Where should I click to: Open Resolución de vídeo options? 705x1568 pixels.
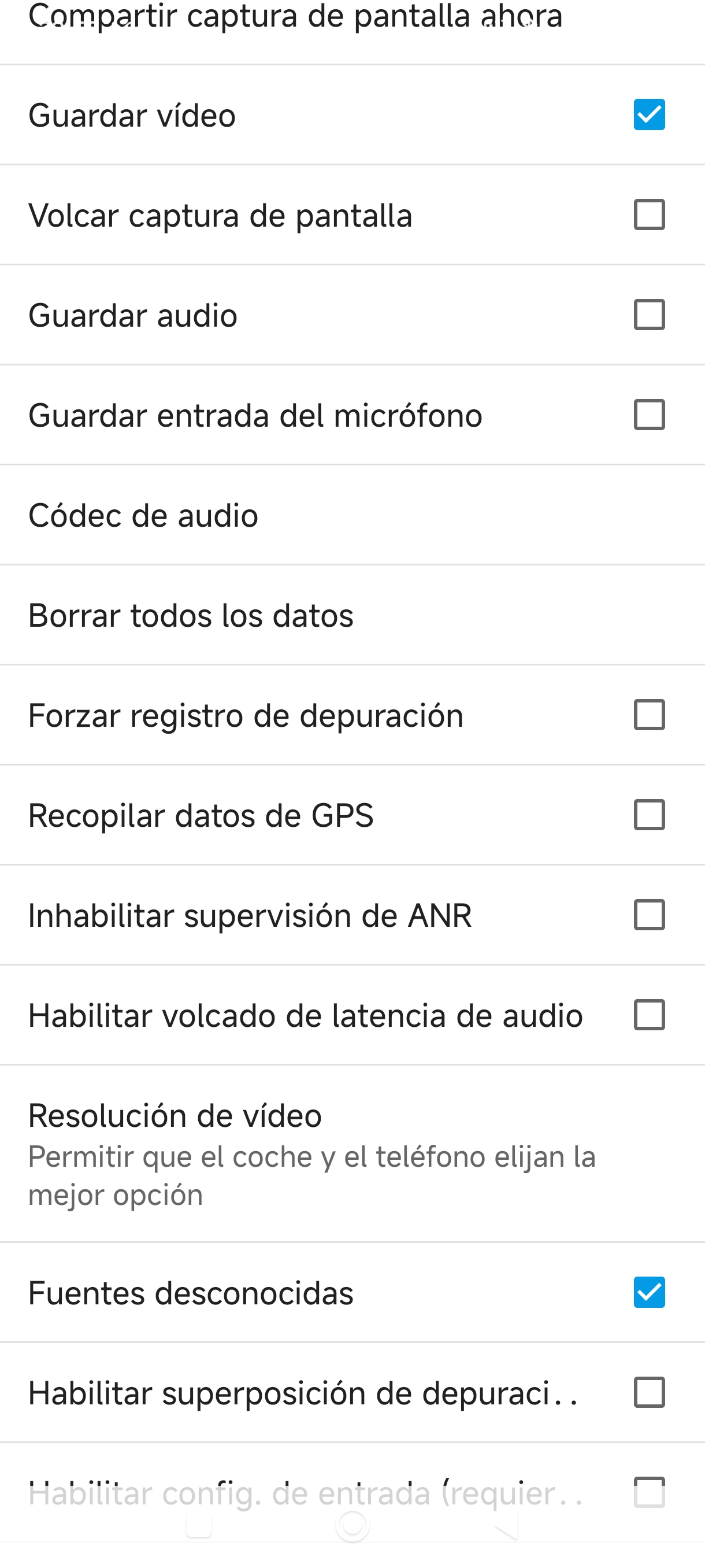[311, 1153]
